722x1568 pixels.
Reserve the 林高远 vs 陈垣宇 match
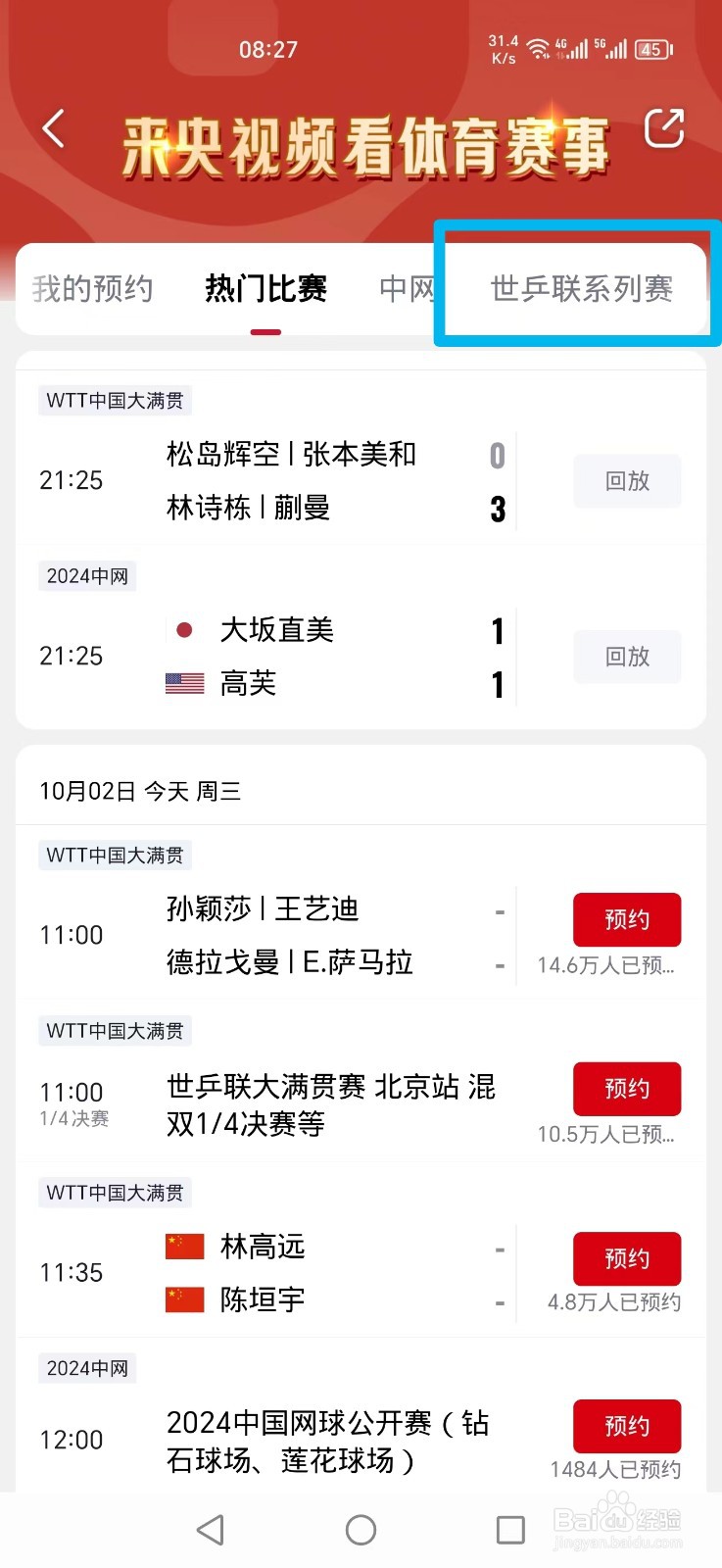[627, 1257]
